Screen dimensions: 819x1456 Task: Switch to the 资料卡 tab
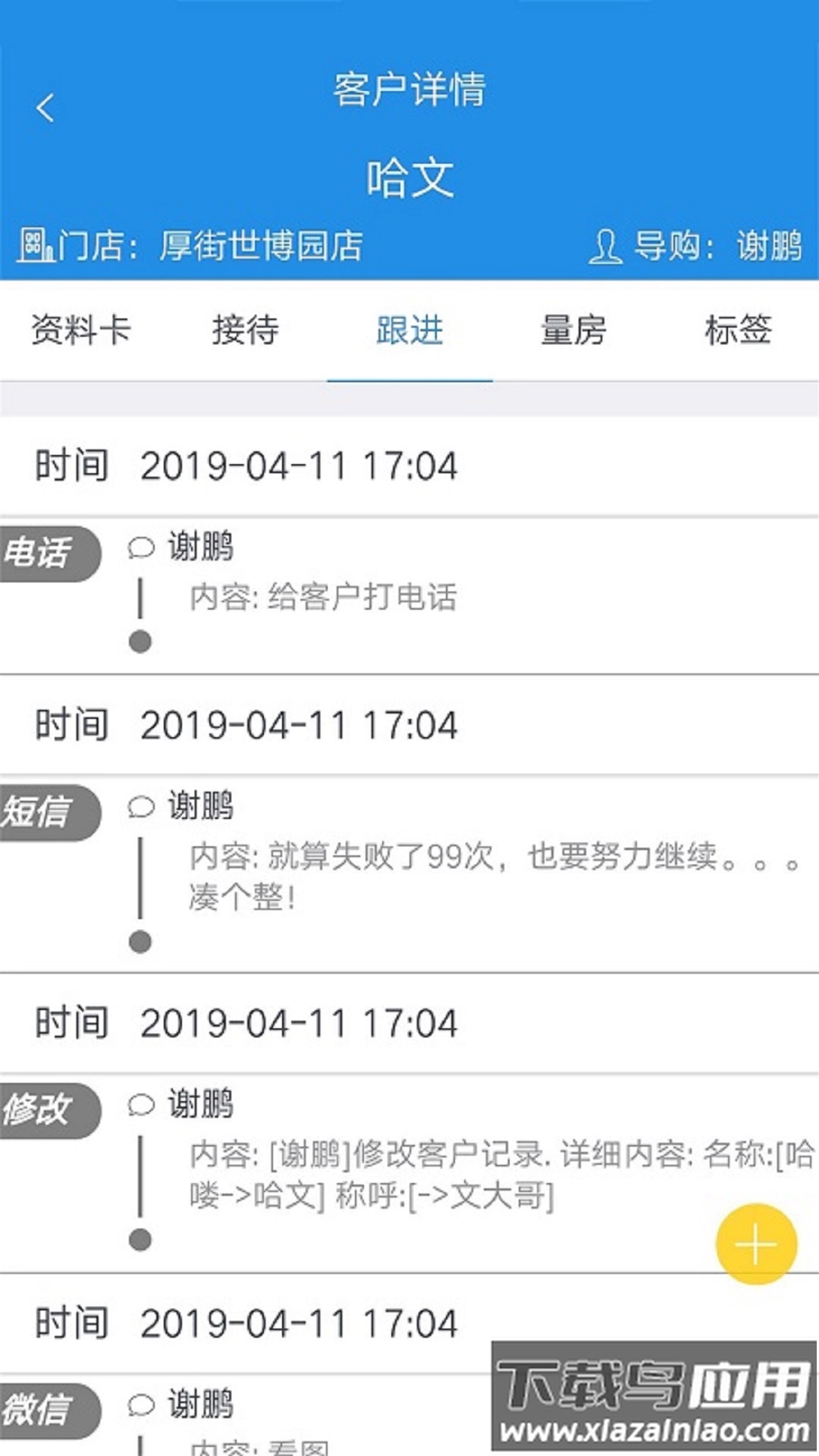[x=81, y=330]
